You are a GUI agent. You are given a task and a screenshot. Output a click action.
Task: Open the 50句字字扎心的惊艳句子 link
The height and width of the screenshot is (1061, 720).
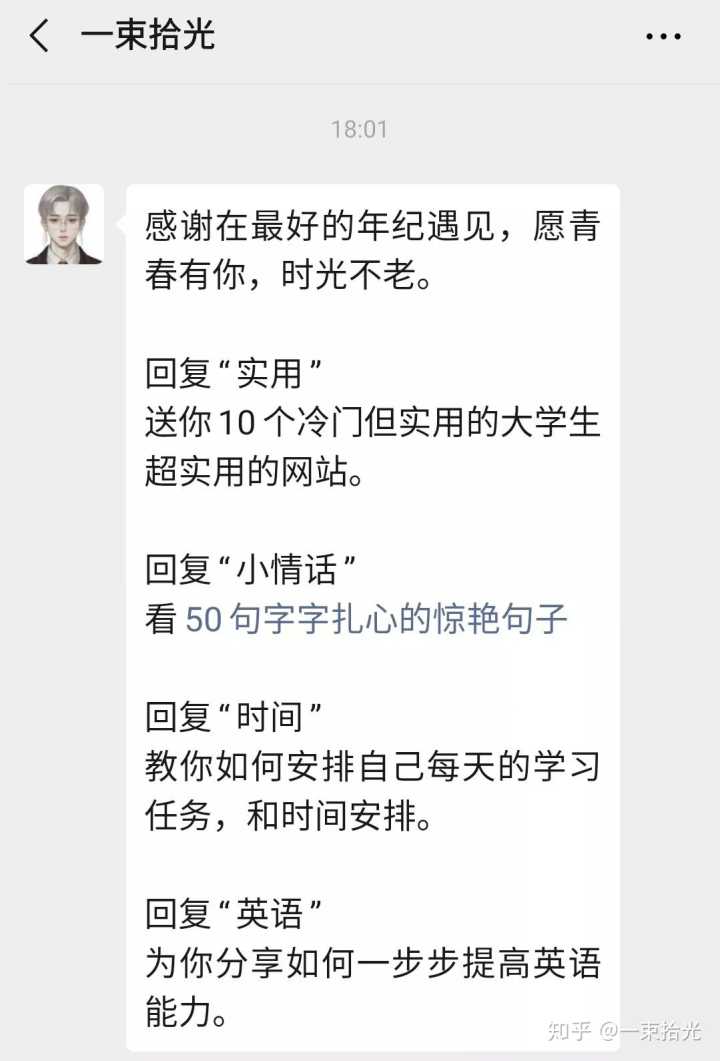coord(376,618)
